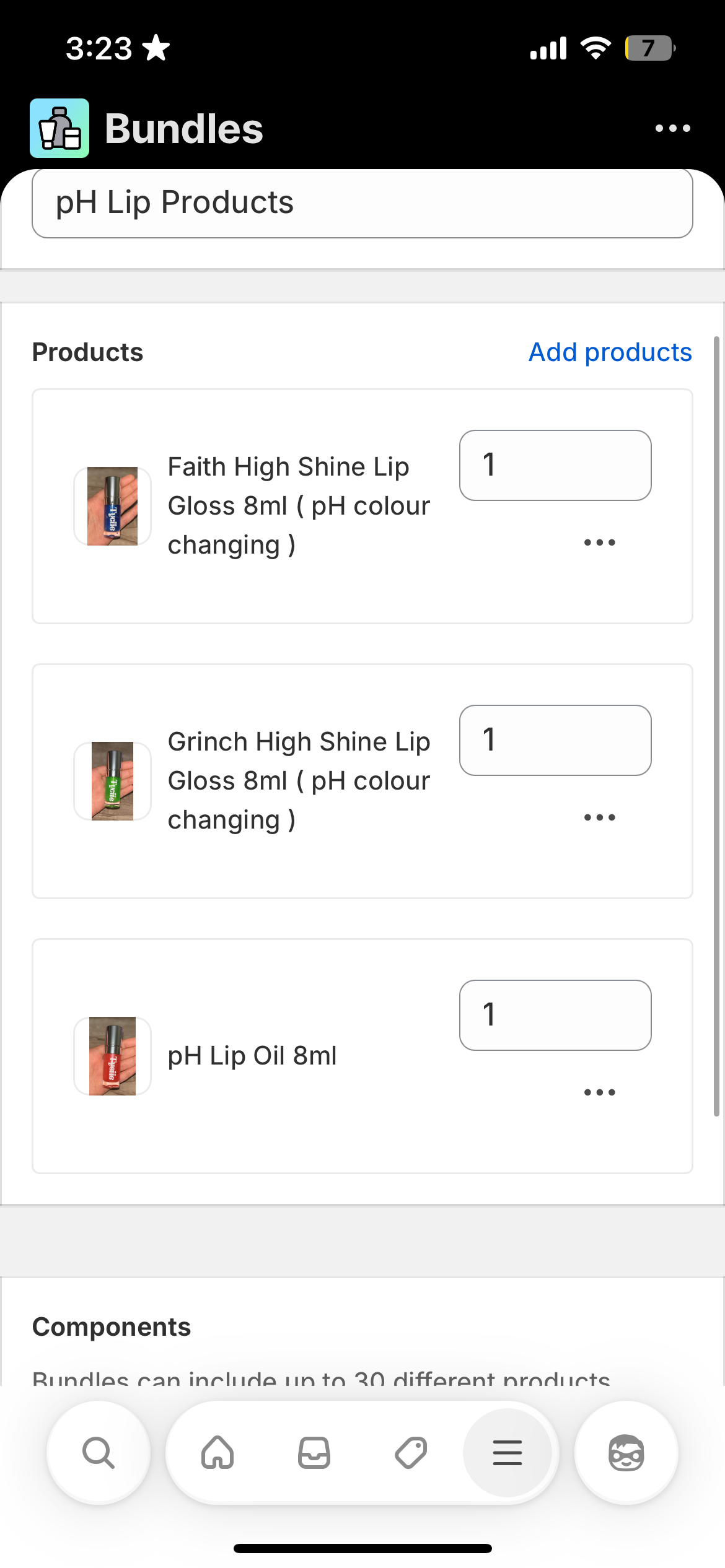Change quantity for Grinch High Shine Lip Gloss
The height and width of the screenshot is (1568, 725).
[555, 740]
